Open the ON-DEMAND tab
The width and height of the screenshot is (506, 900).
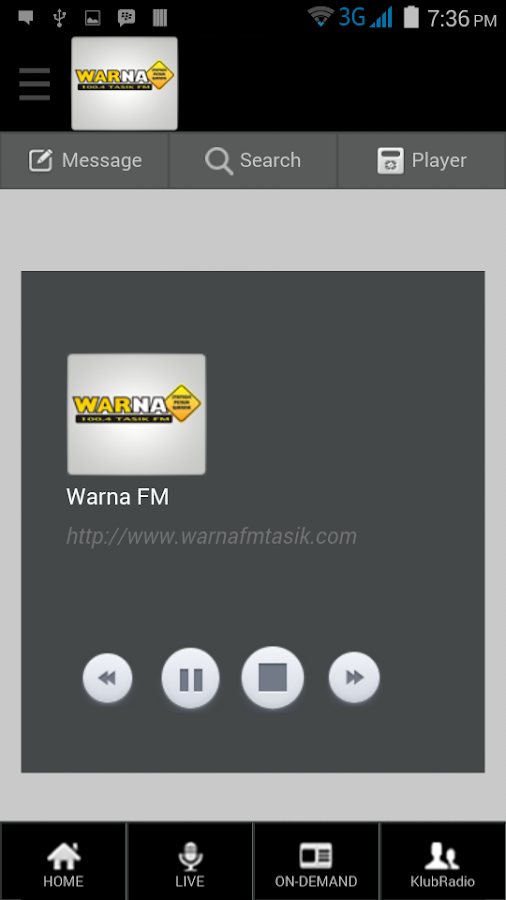[x=316, y=863]
